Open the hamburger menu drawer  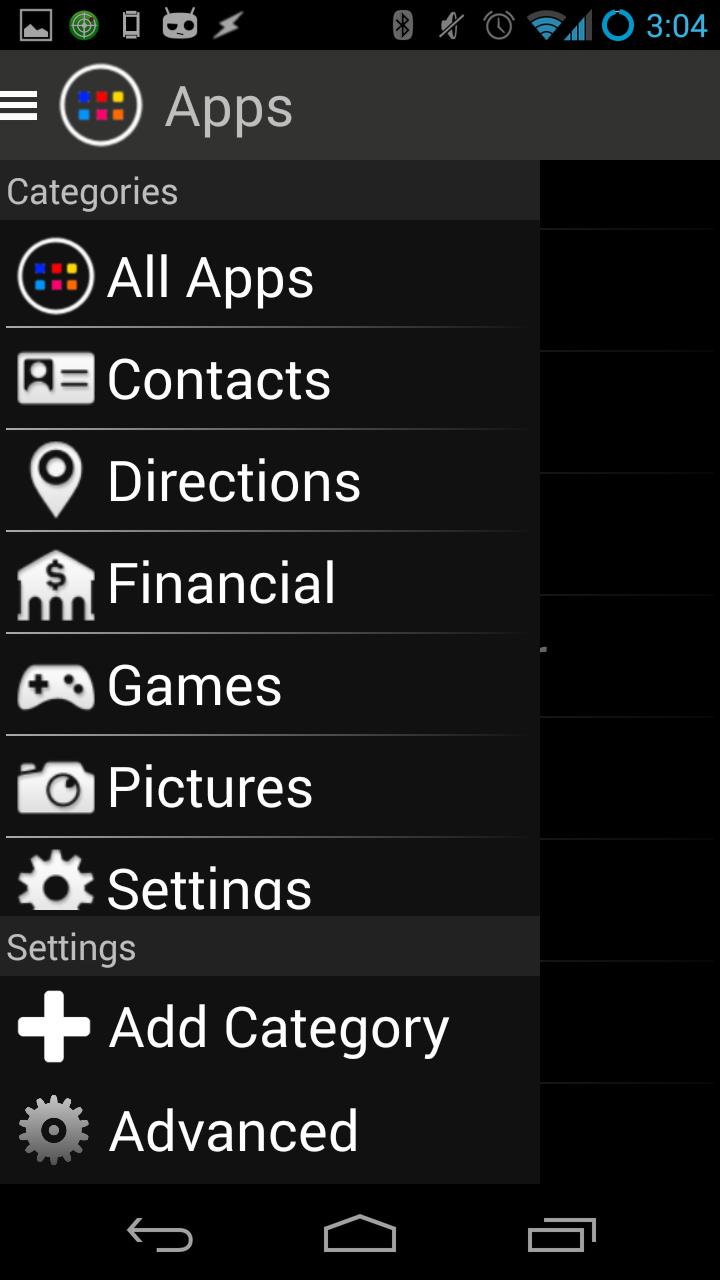point(20,104)
